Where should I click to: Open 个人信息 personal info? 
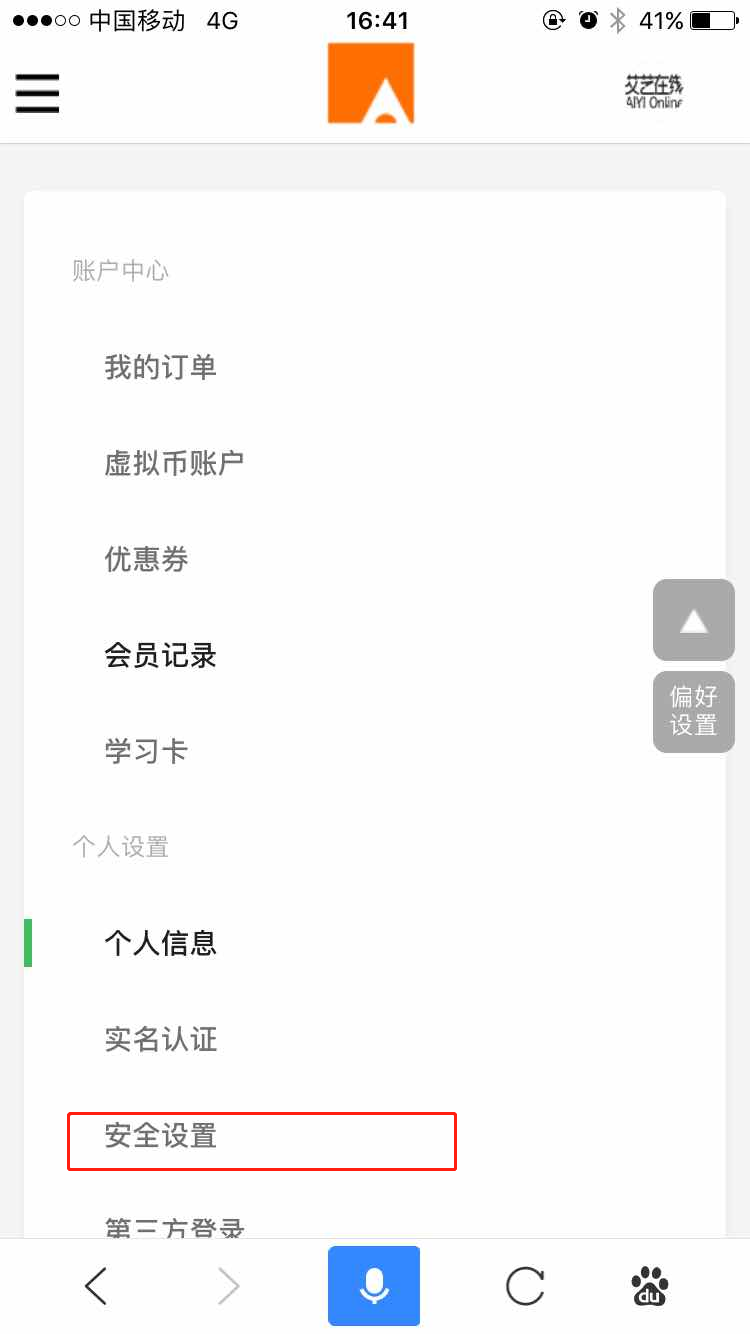(x=160, y=943)
